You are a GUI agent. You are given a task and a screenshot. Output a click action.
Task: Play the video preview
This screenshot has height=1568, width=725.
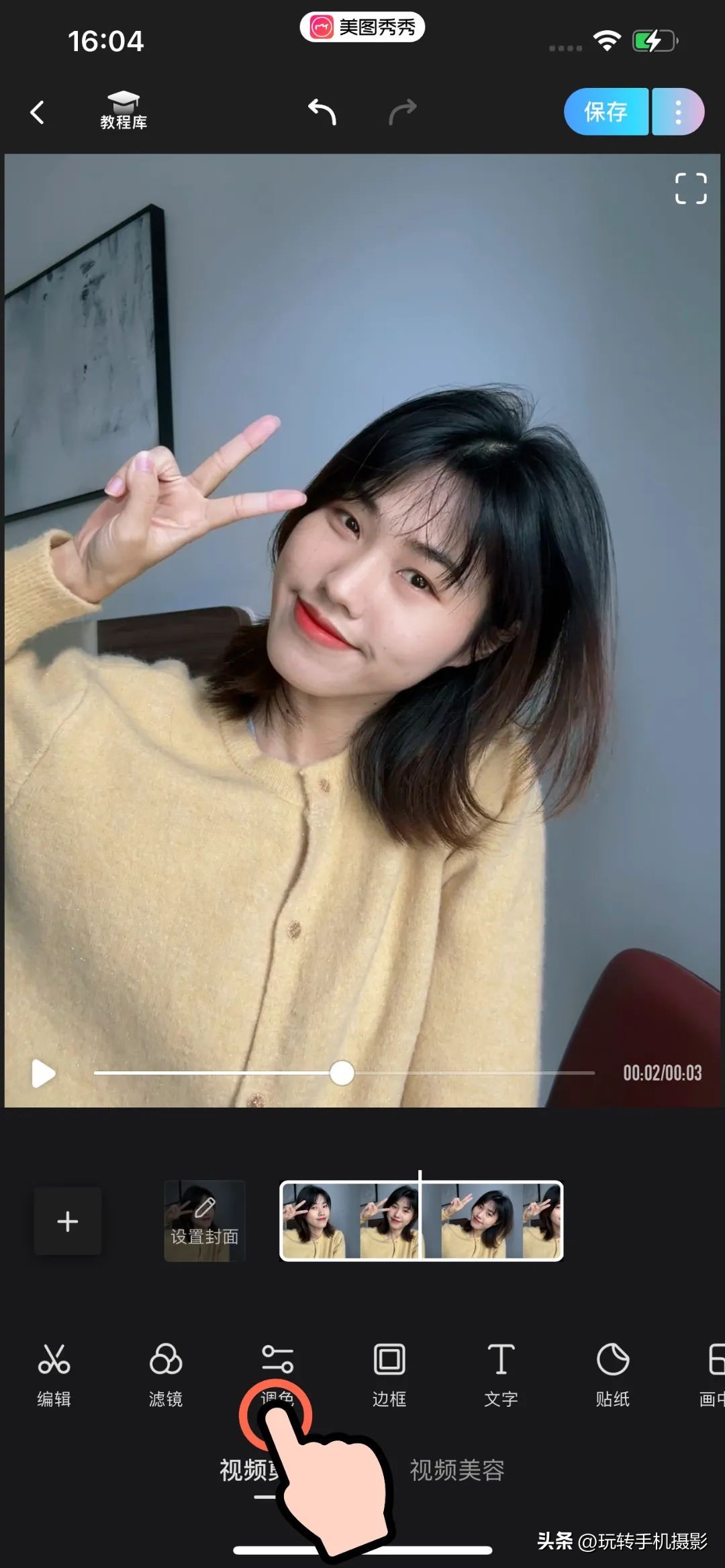pos(43,1073)
